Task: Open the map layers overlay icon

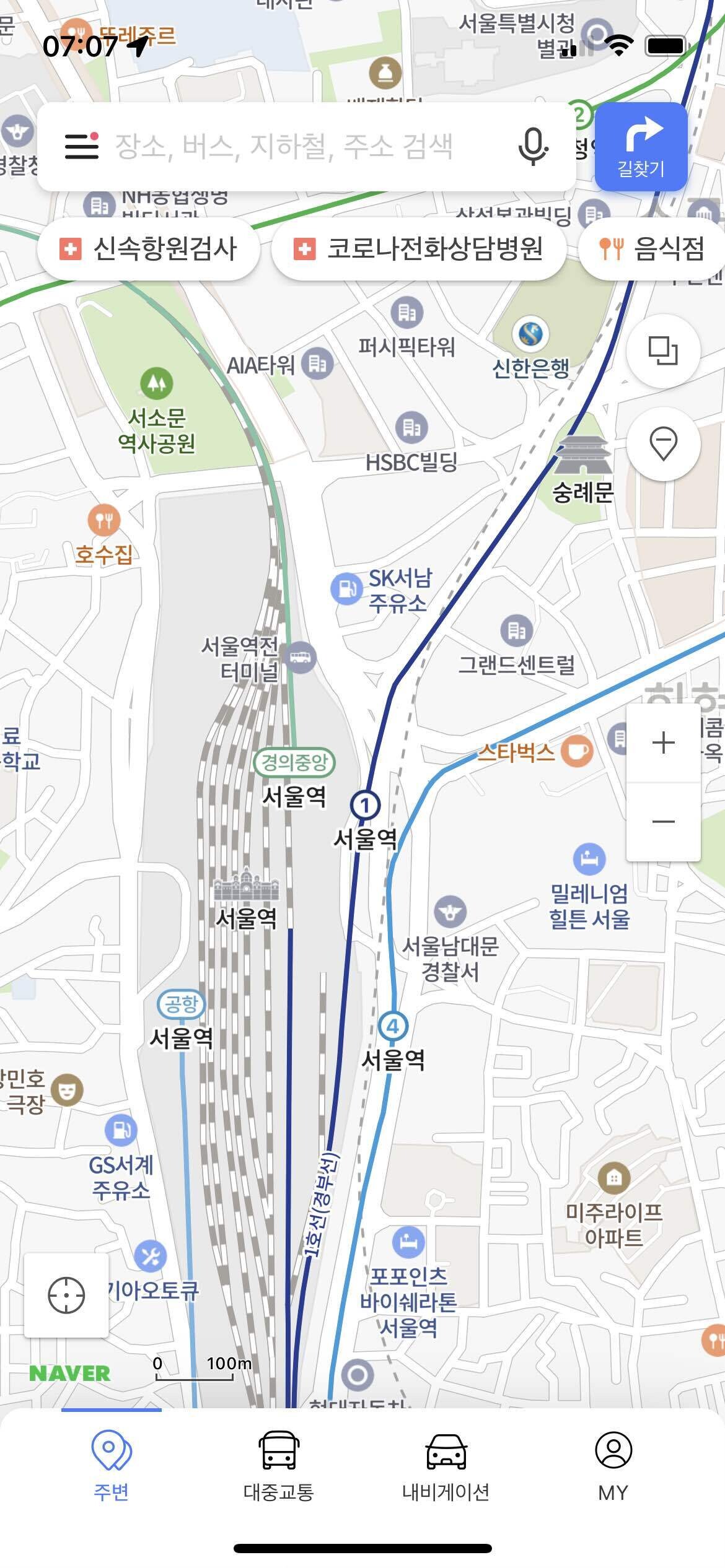Action: pyautogui.click(x=664, y=351)
